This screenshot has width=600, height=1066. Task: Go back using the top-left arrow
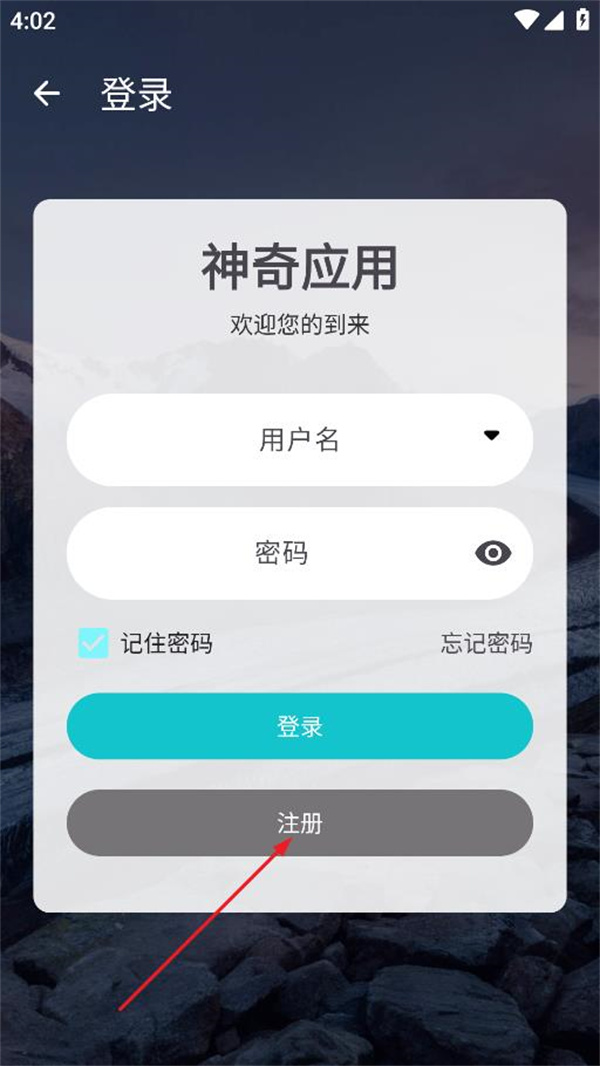tap(47, 94)
